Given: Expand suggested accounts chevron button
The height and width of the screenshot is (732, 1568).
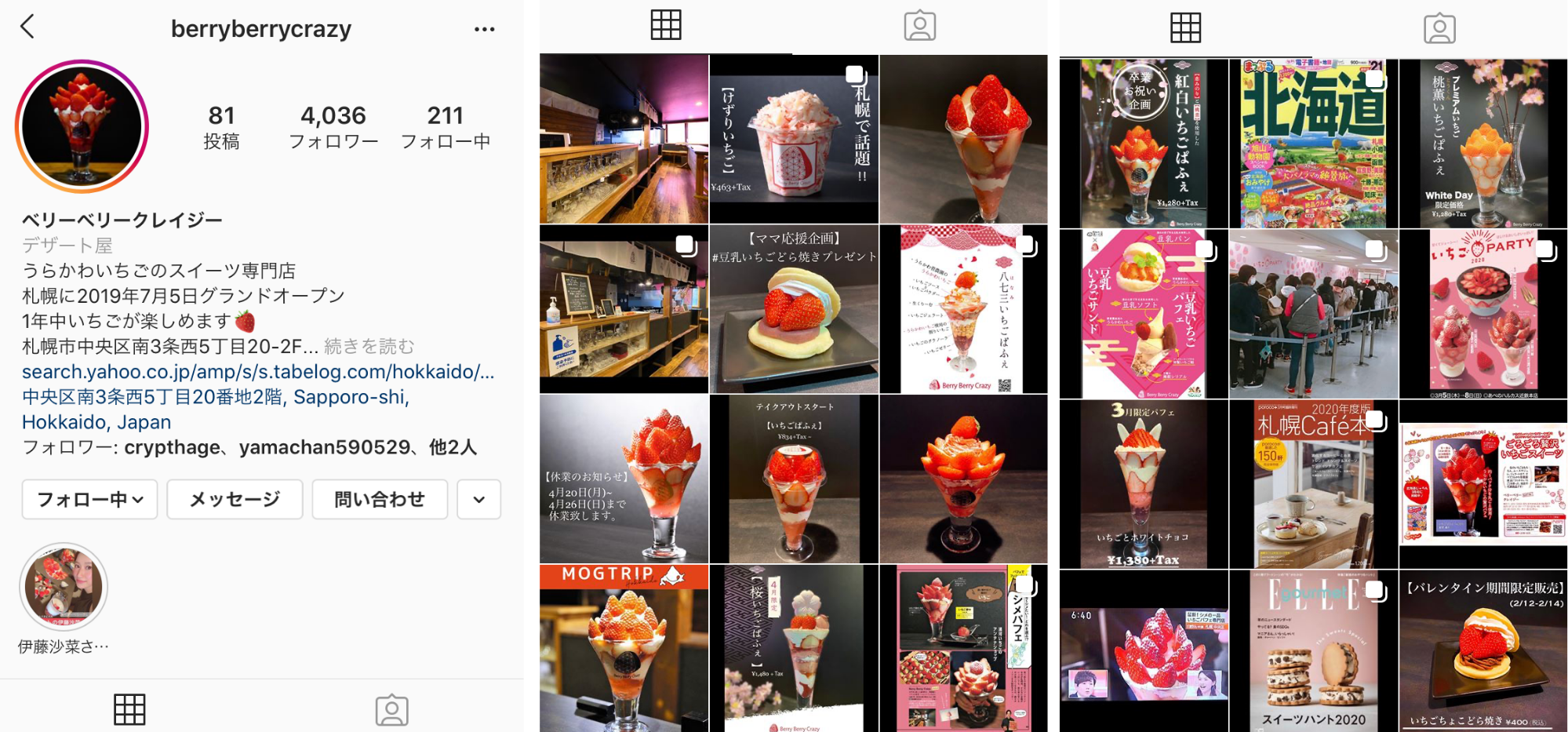Looking at the screenshot, I should [x=478, y=500].
